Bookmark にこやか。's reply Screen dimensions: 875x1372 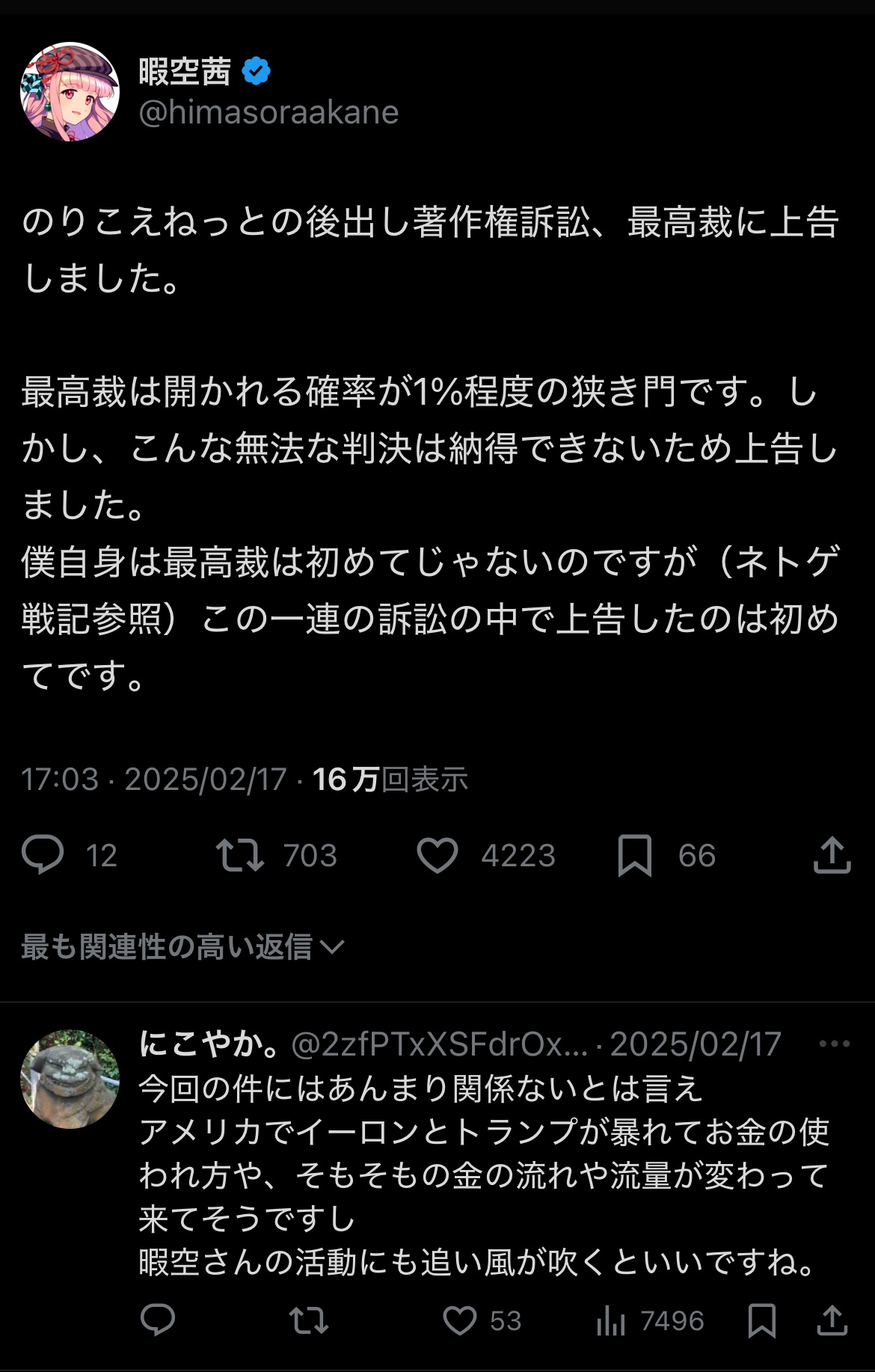click(761, 1320)
